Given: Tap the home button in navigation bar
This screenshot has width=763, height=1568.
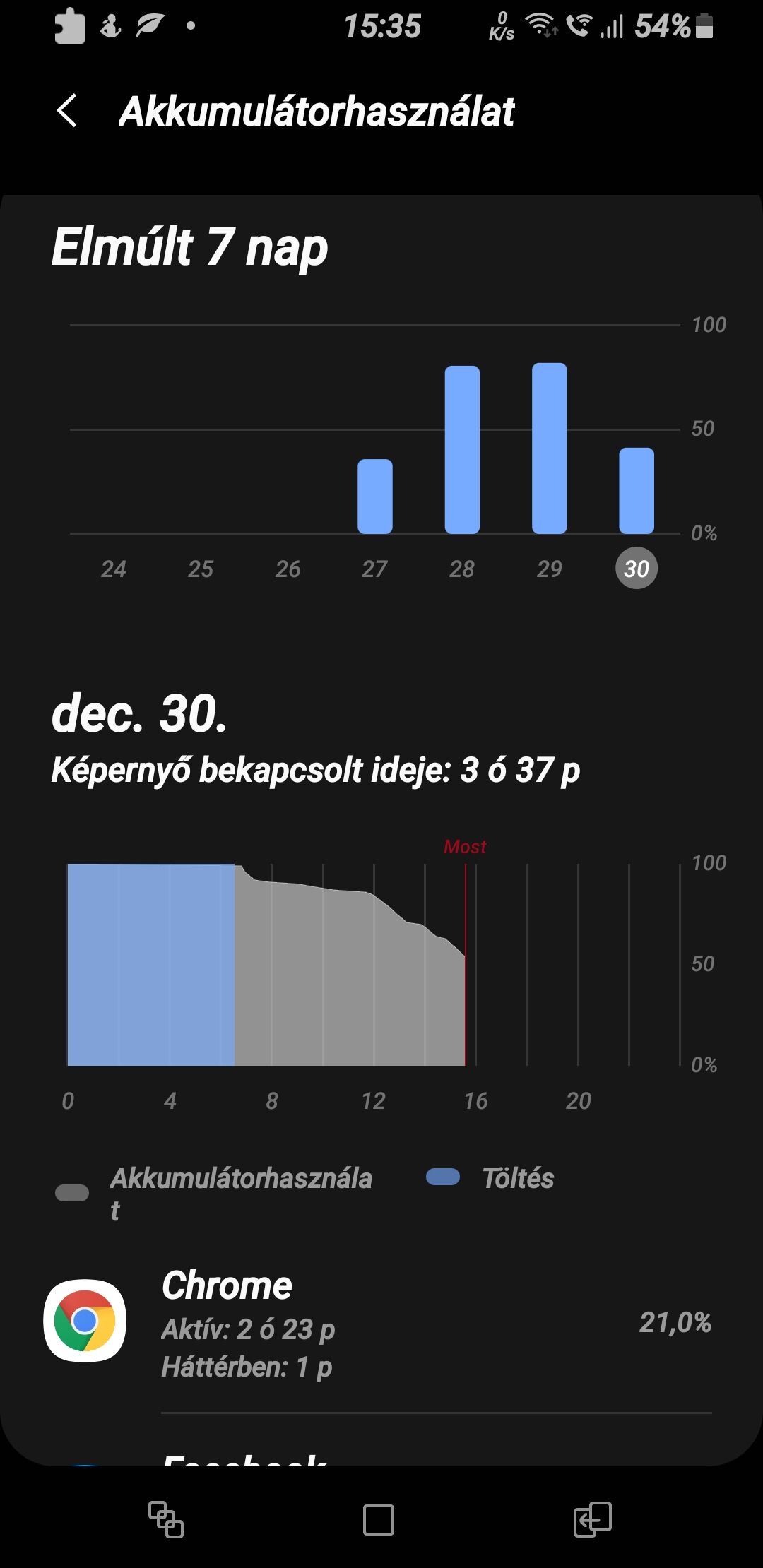Looking at the screenshot, I should click(x=379, y=1519).
